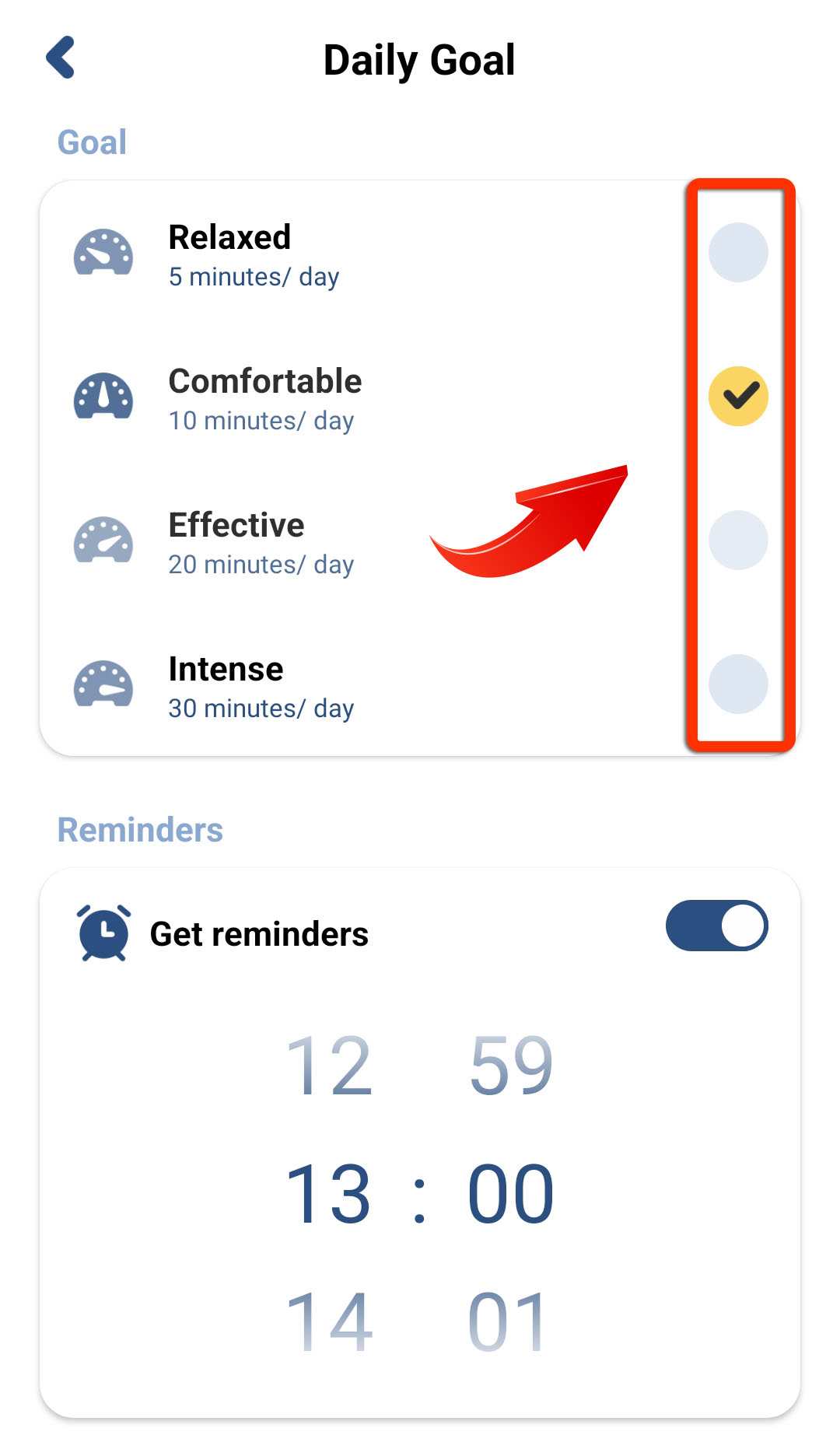Set reminder hour to 12
840x1456 pixels.
point(329,1066)
